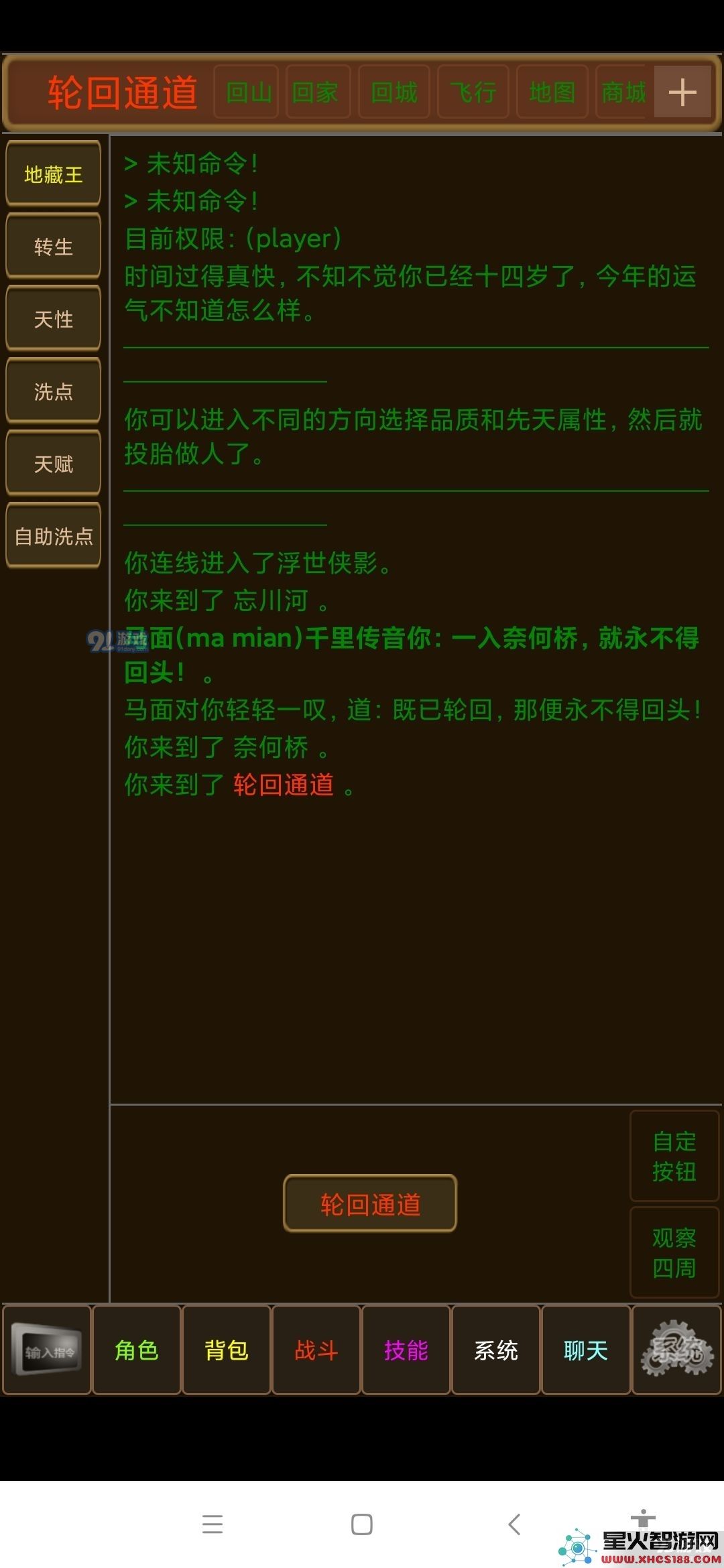Open the 天赋 option
The image size is (724, 1568).
[54, 464]
